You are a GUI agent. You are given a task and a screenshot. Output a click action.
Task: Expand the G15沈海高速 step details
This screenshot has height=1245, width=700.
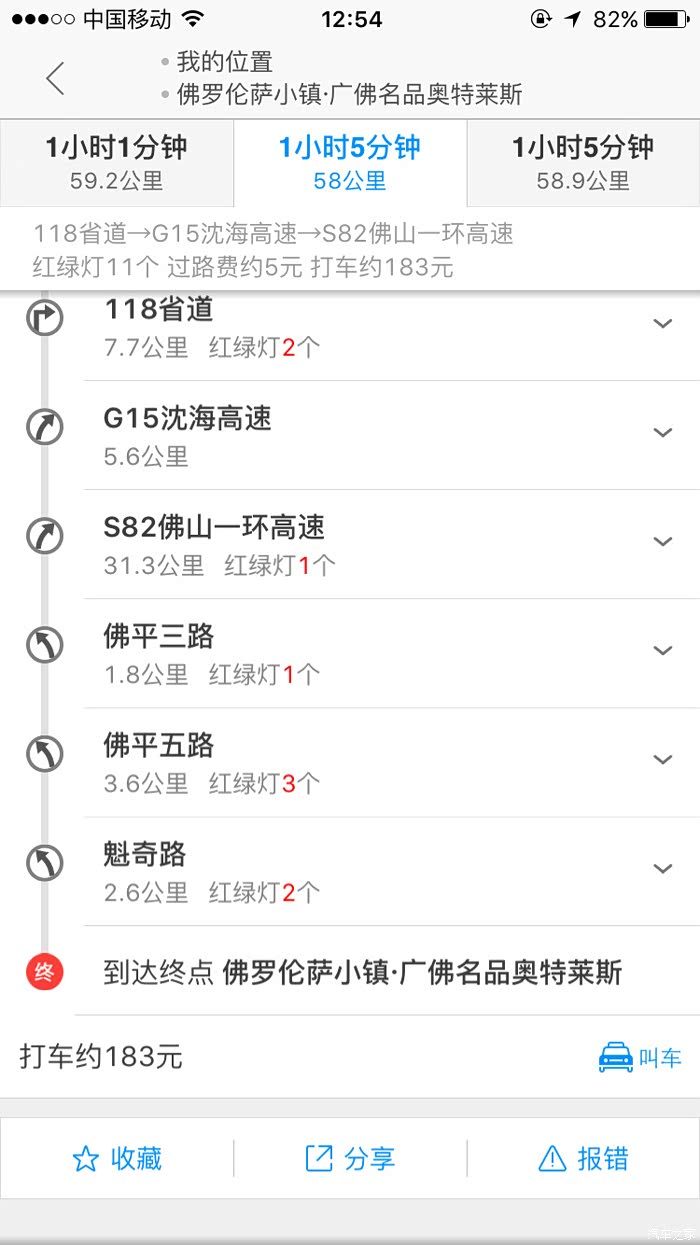[662, 432]
